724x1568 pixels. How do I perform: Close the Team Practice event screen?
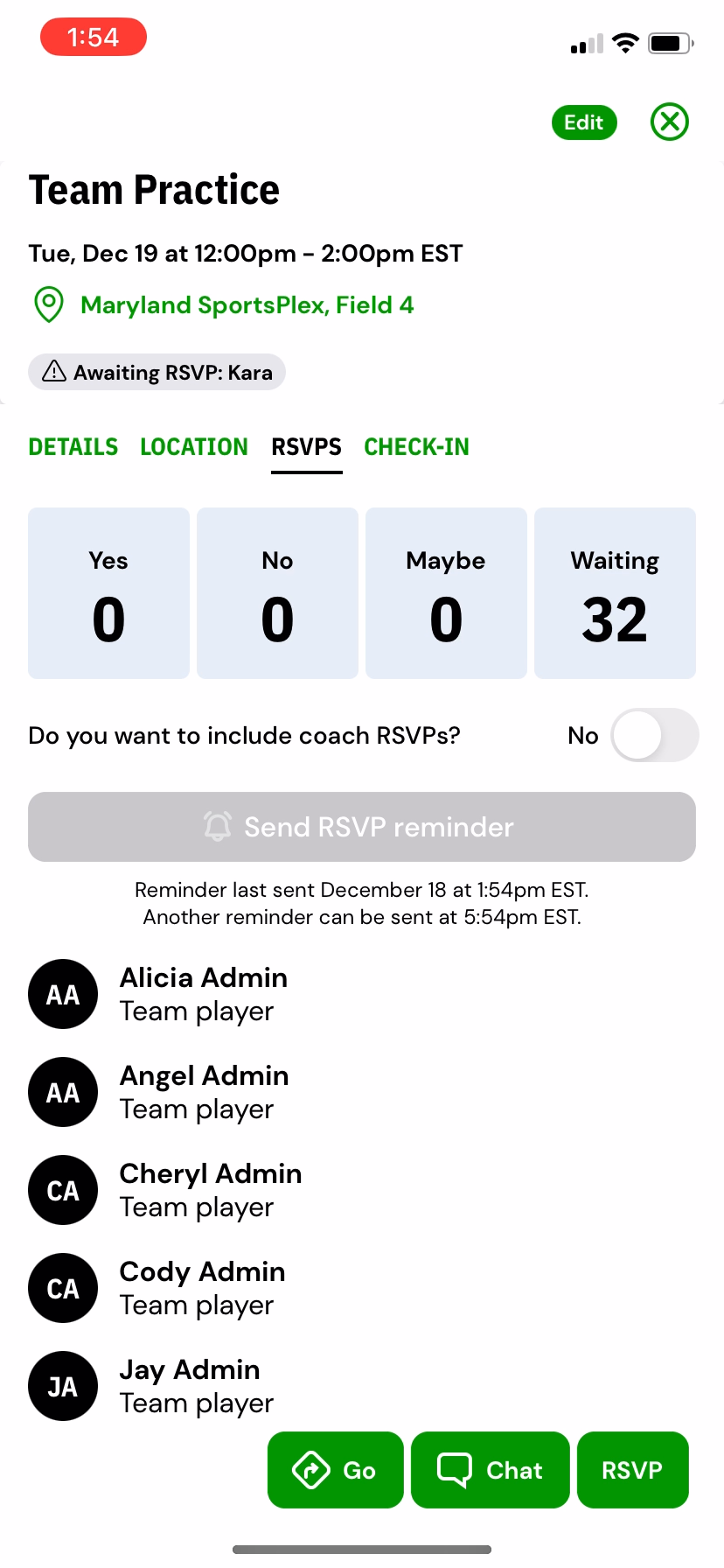point(670,122)
